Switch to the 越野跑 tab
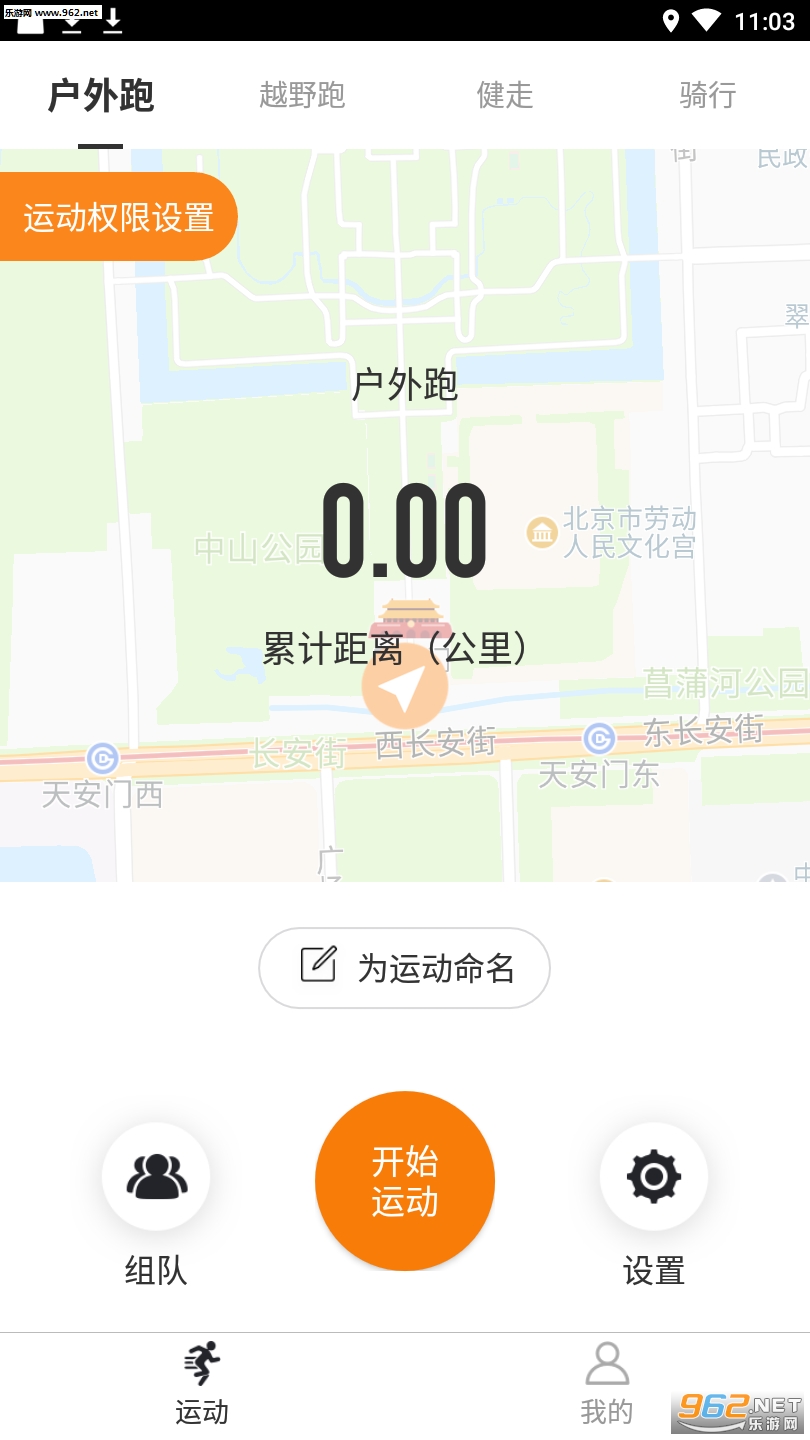810x1440 pixels. click(302, 96)
